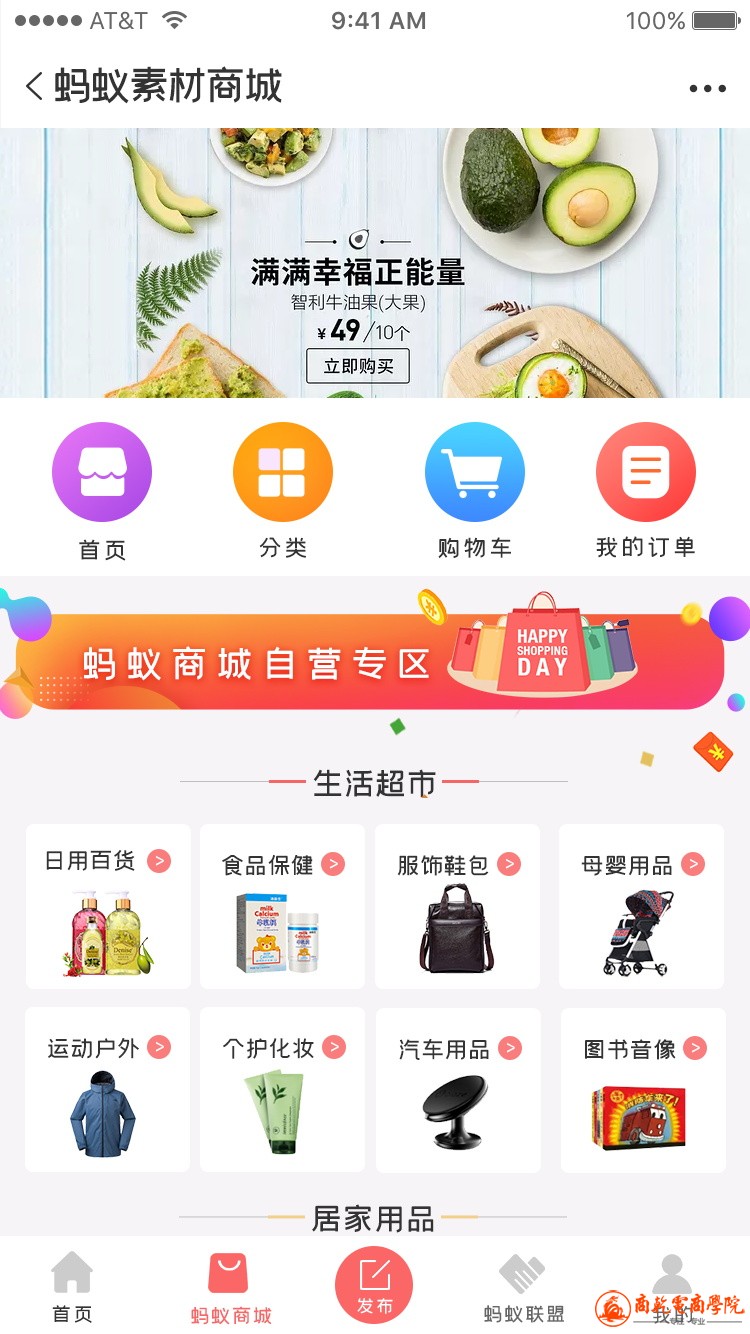Open the purple 首页 shortcut icon
Screen dimensions: 750x1334
(102, 473)
